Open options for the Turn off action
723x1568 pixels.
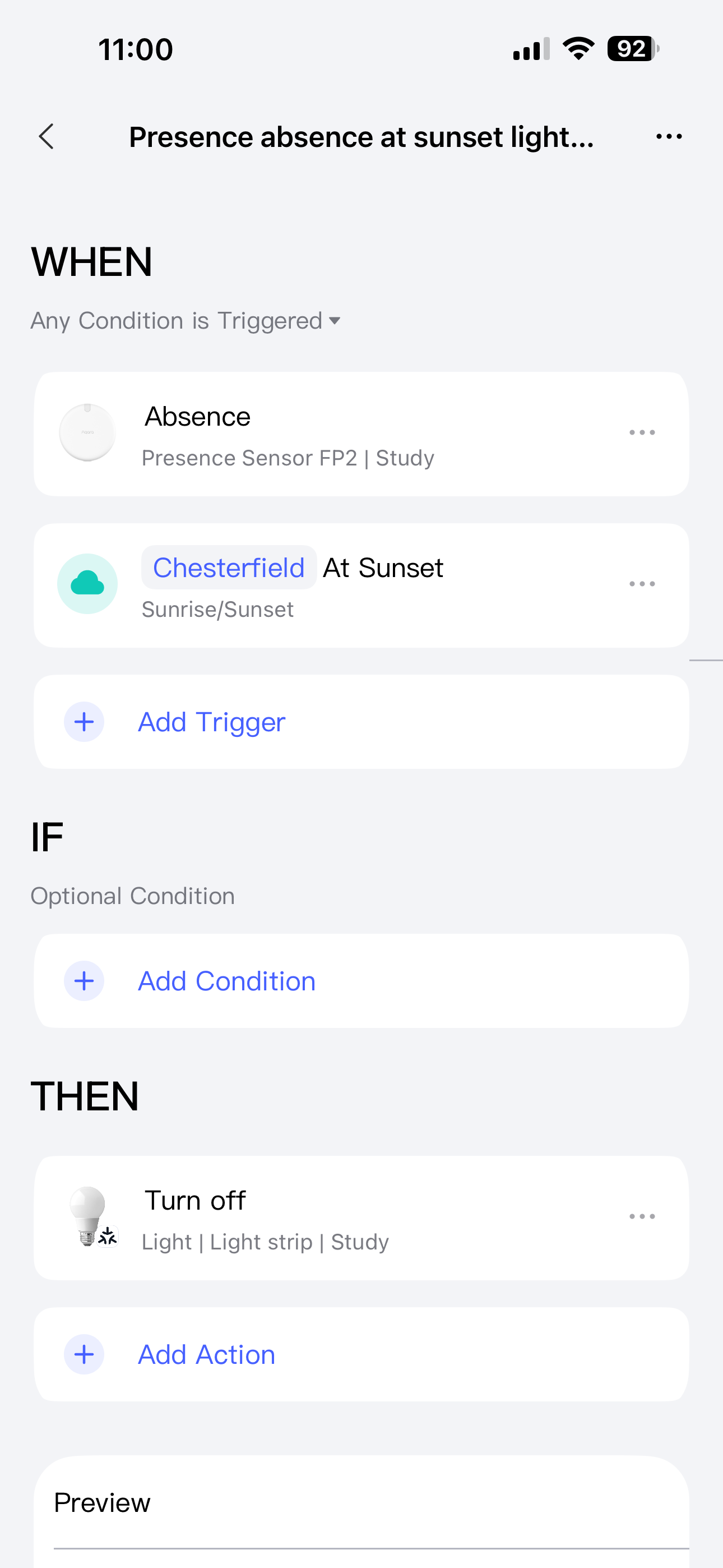642,1217
